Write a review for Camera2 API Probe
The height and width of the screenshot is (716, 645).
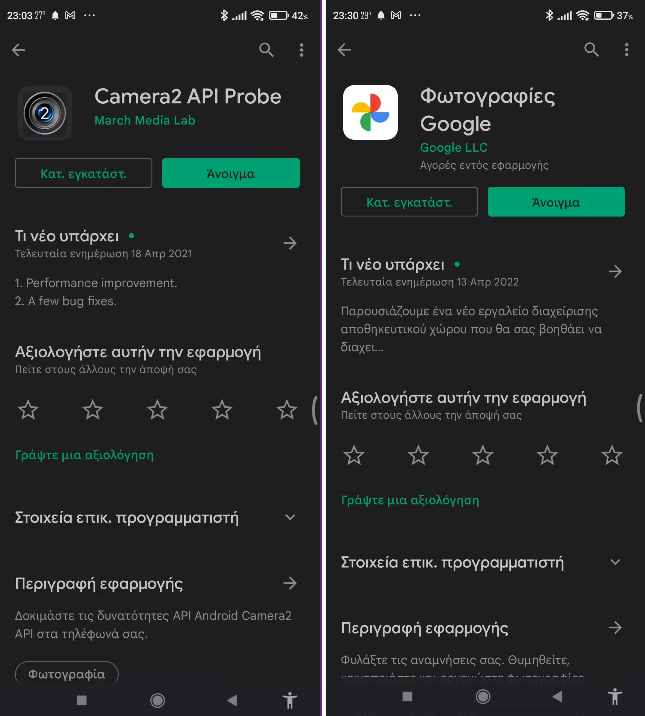coord(84,454)
